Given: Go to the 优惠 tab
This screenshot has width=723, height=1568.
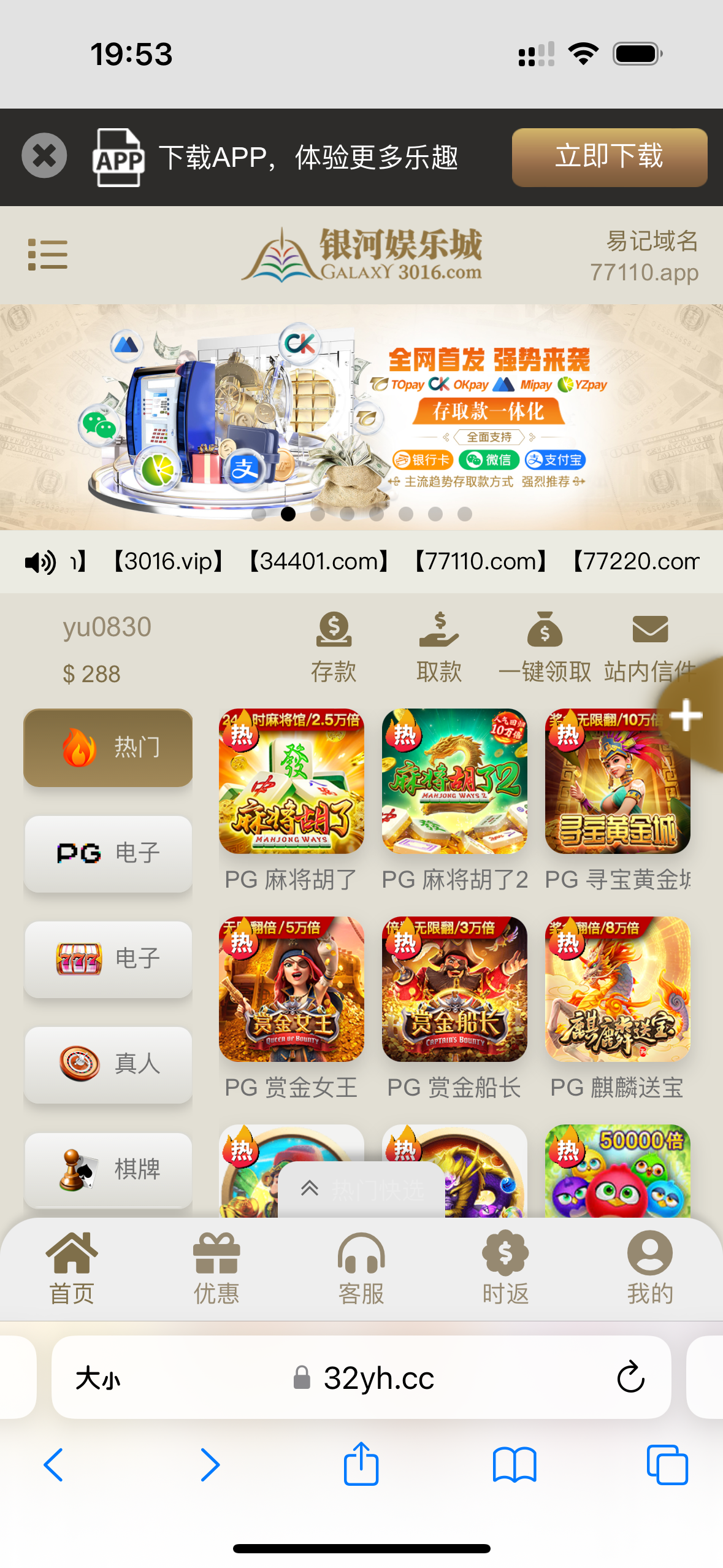Looking at the screenshot, I should pos(216,1267).
